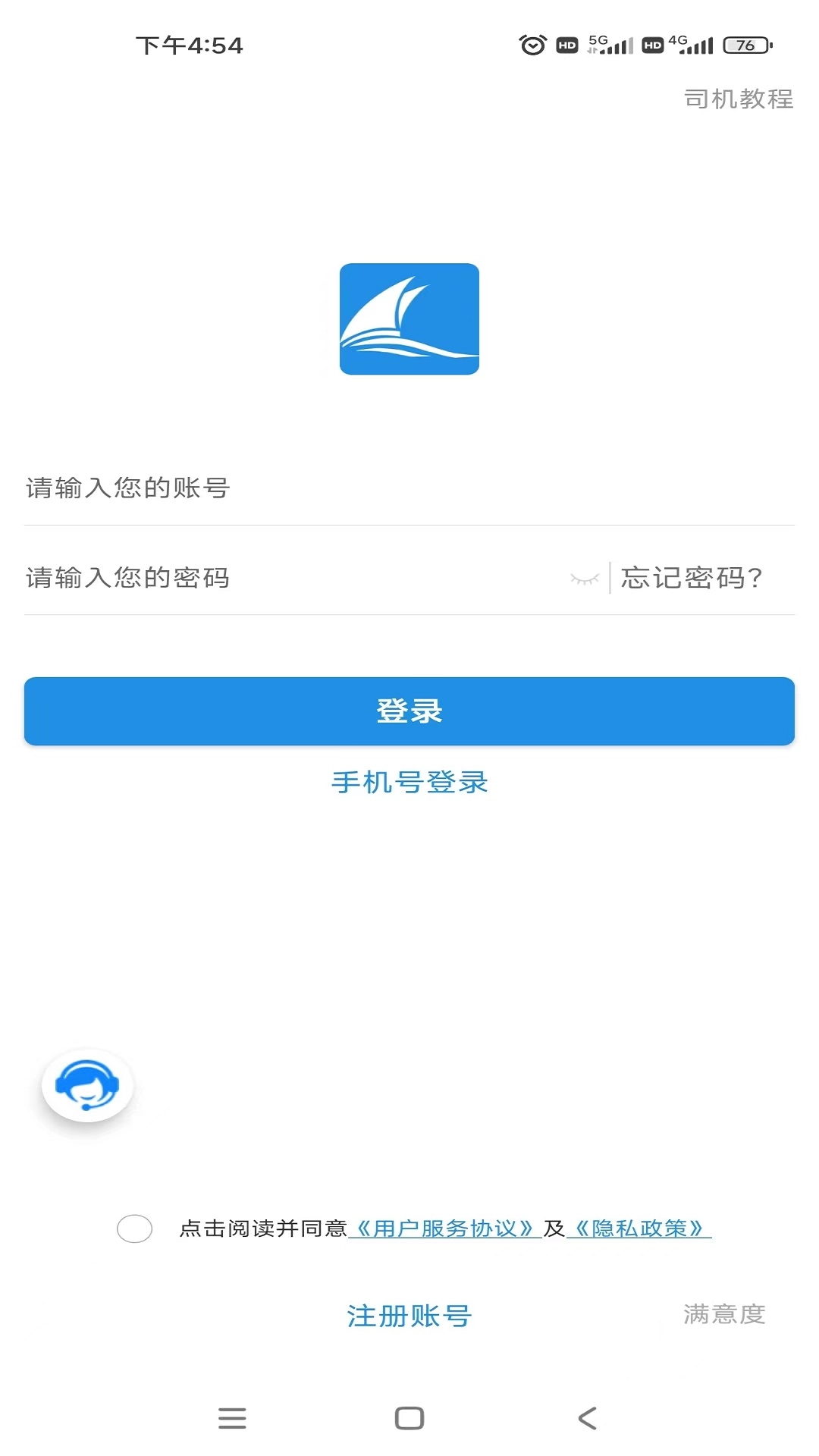Toggle password visibility eye icon
The height and width of the screenshot is (1456, 819).
(x=584, y=579)
